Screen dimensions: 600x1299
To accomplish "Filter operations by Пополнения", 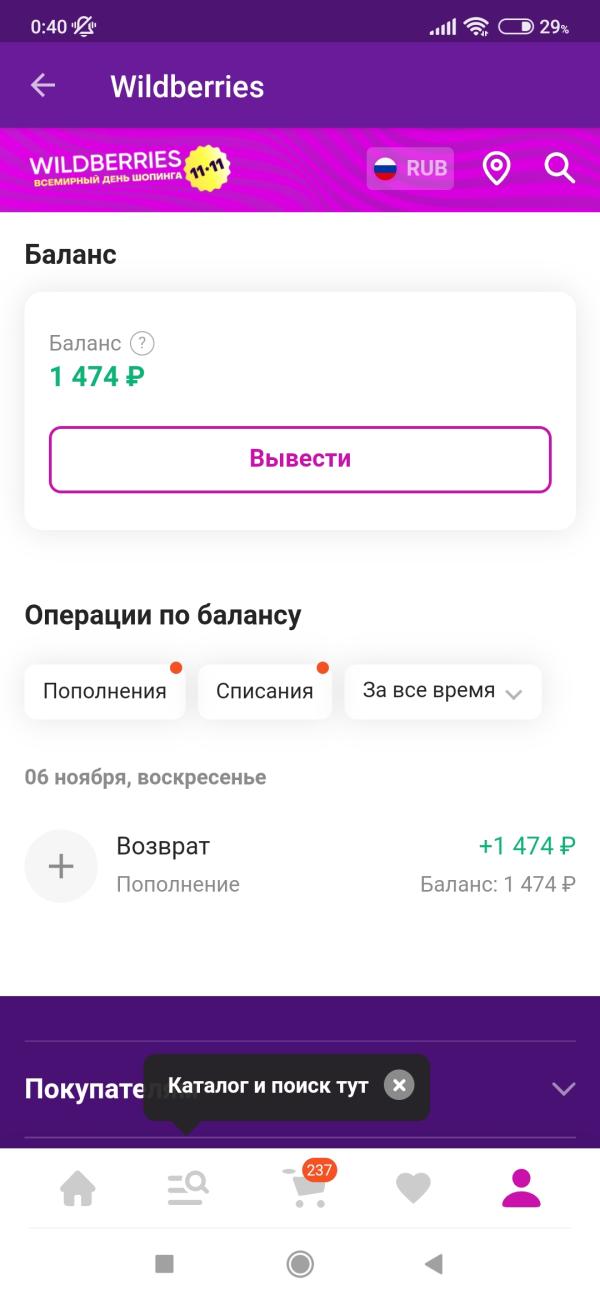I will 105,691.
